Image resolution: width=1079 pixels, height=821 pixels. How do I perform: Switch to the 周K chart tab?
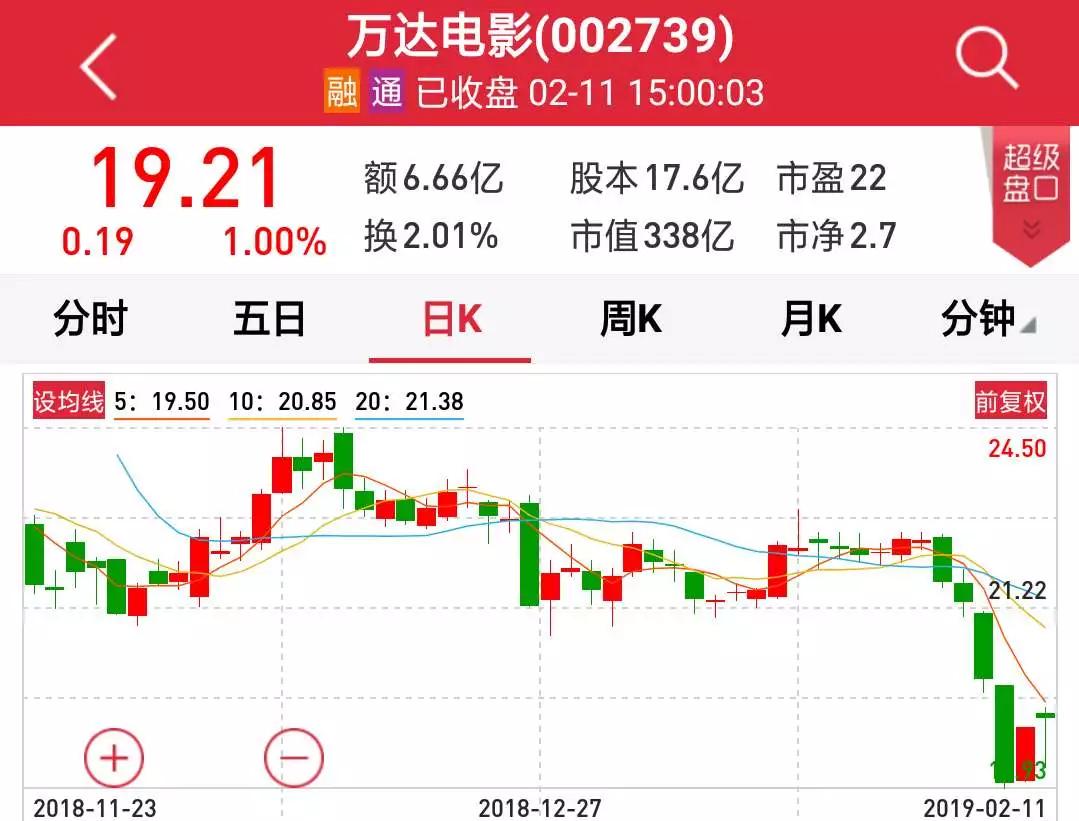point(630,320)
